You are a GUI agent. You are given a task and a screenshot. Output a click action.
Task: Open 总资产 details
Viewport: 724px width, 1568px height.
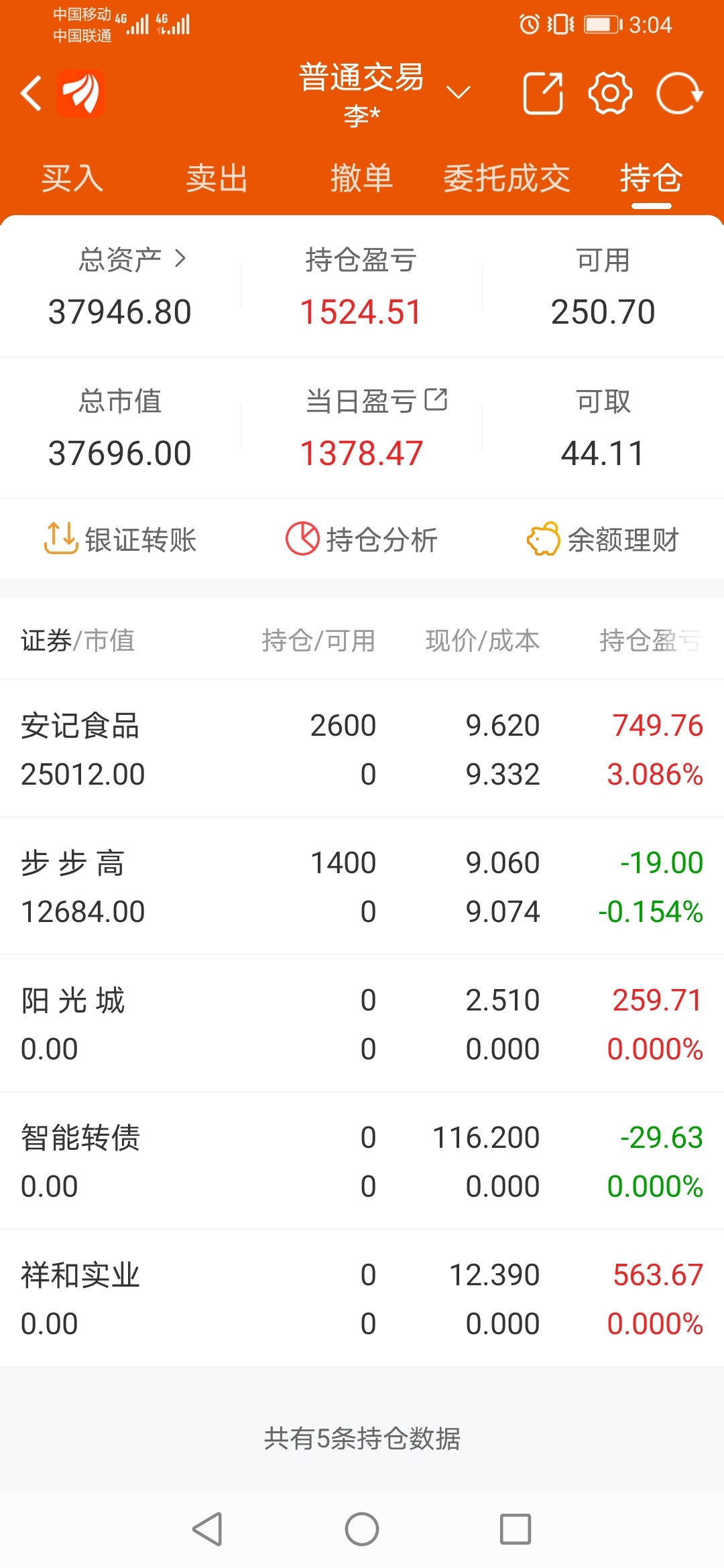click(x=133, y=259)
